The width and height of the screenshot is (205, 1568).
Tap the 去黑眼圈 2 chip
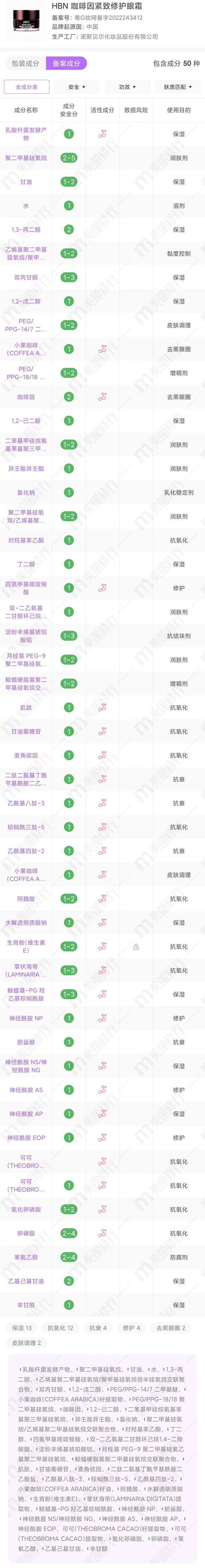[x=170, y=1328]
